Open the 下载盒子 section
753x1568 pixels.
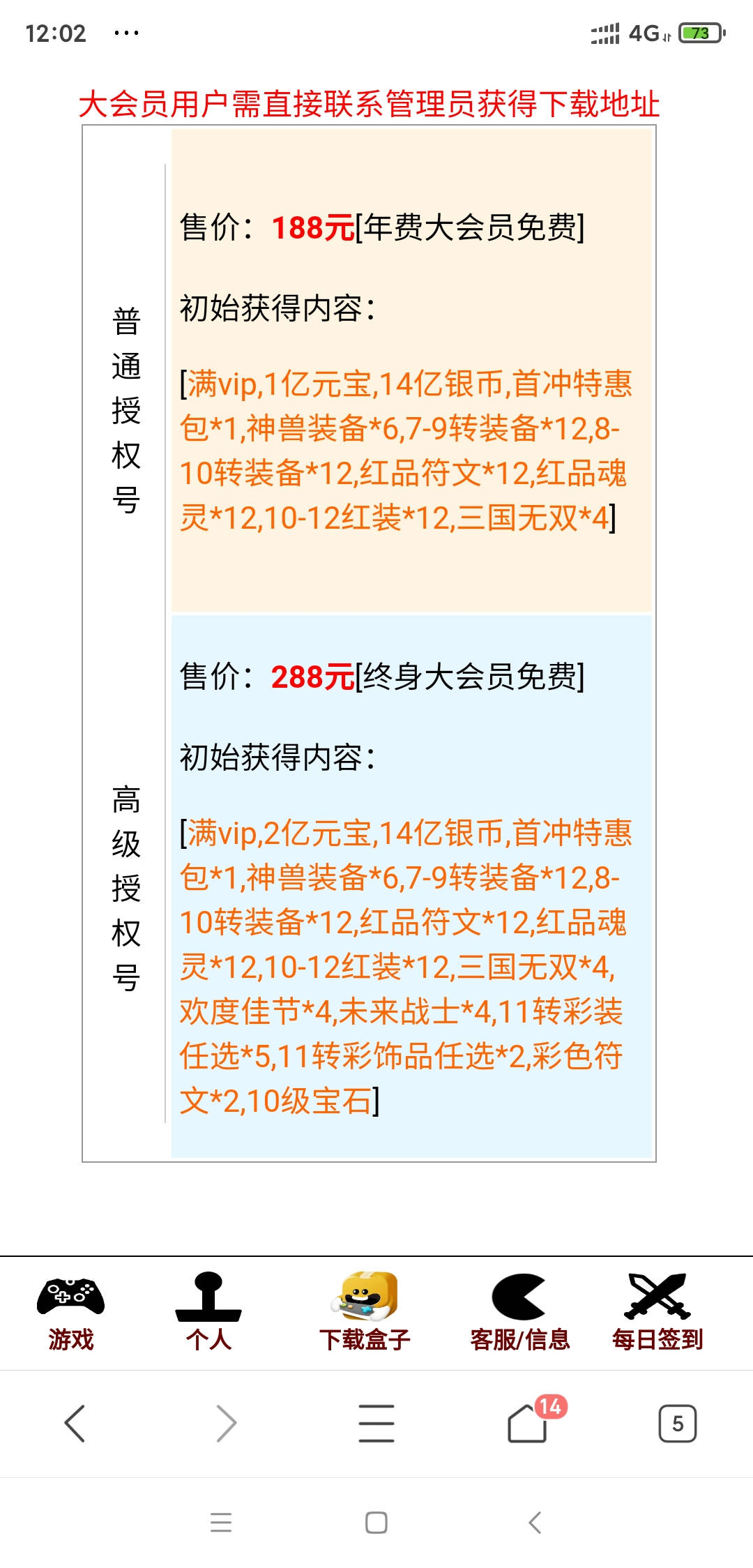(365, 1312)
